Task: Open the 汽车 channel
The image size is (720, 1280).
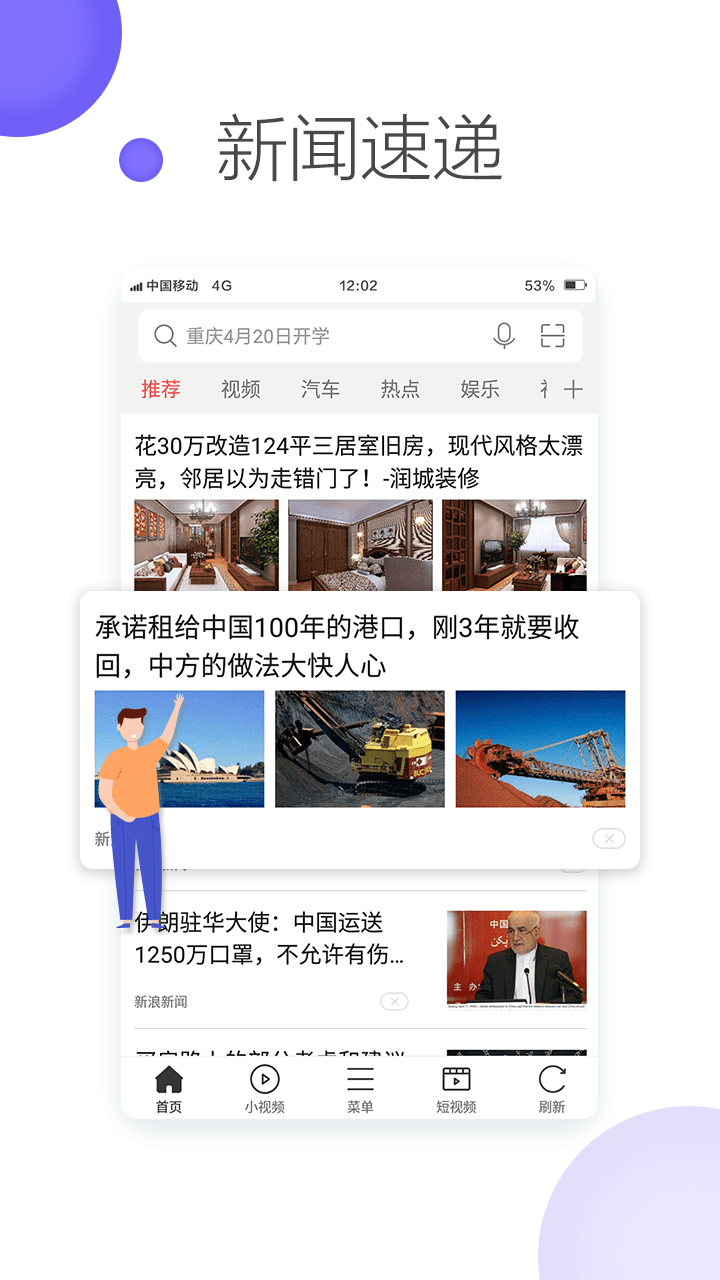Action: coord(321,389)
